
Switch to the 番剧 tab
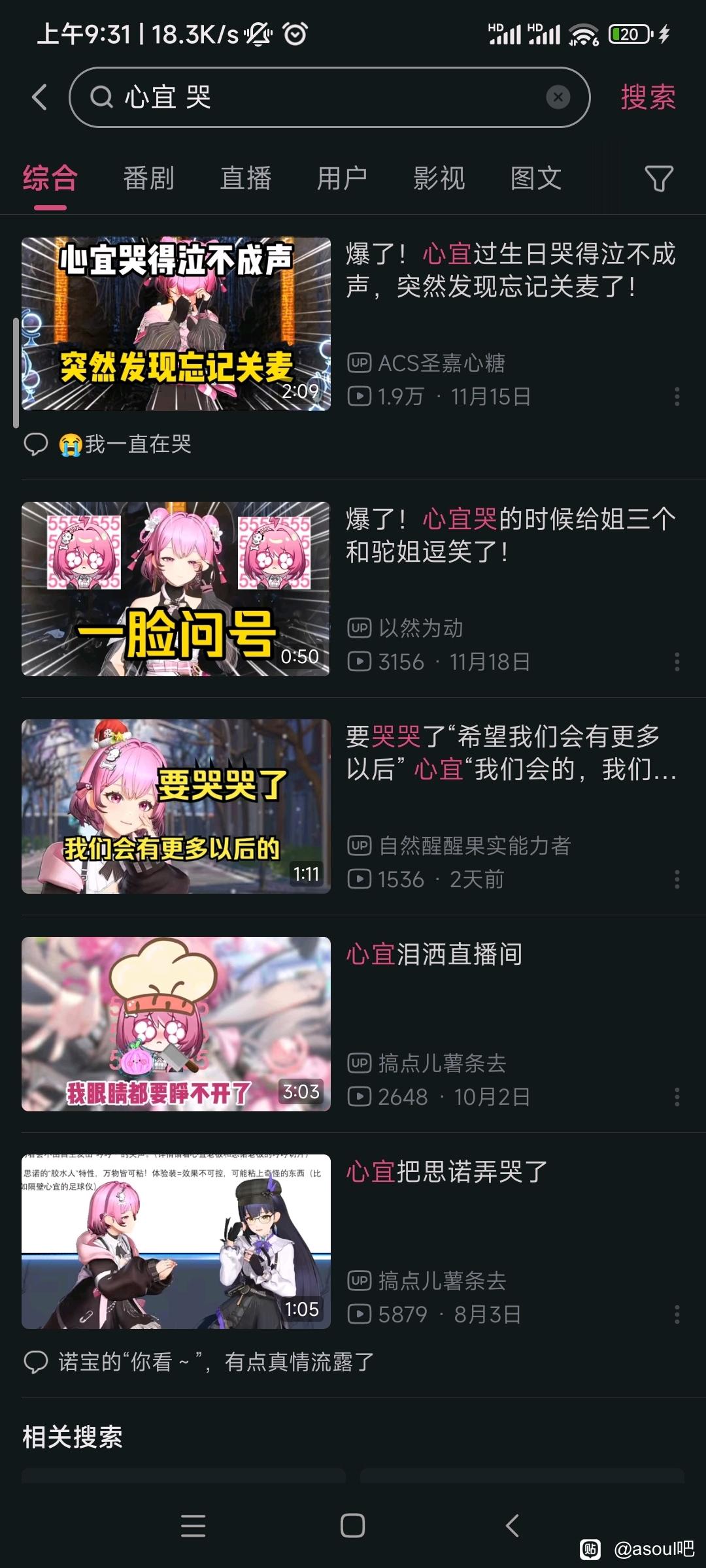coord(148,178)
